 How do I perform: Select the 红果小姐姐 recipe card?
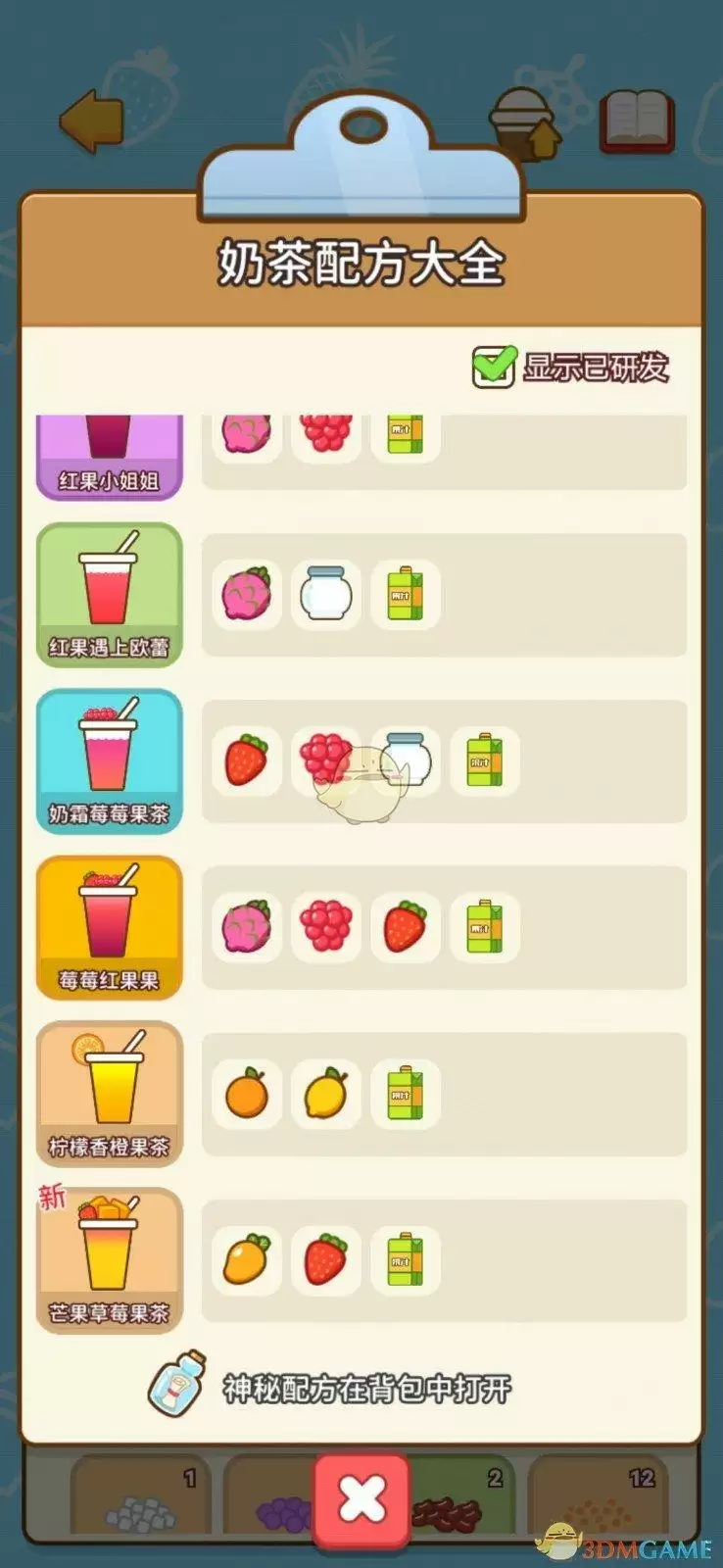tap(110, 457)
